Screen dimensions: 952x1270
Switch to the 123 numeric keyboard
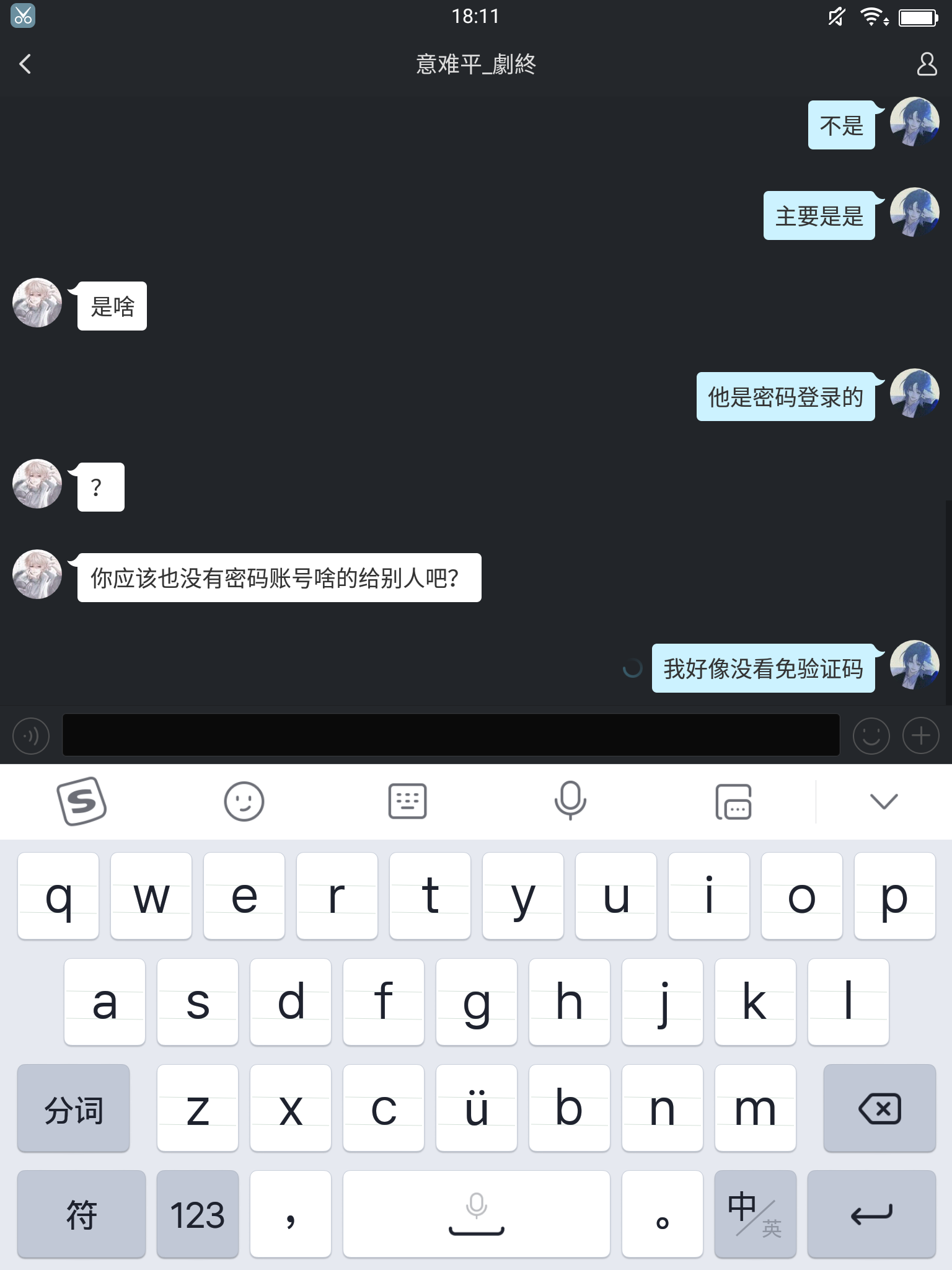(197, 1214)
